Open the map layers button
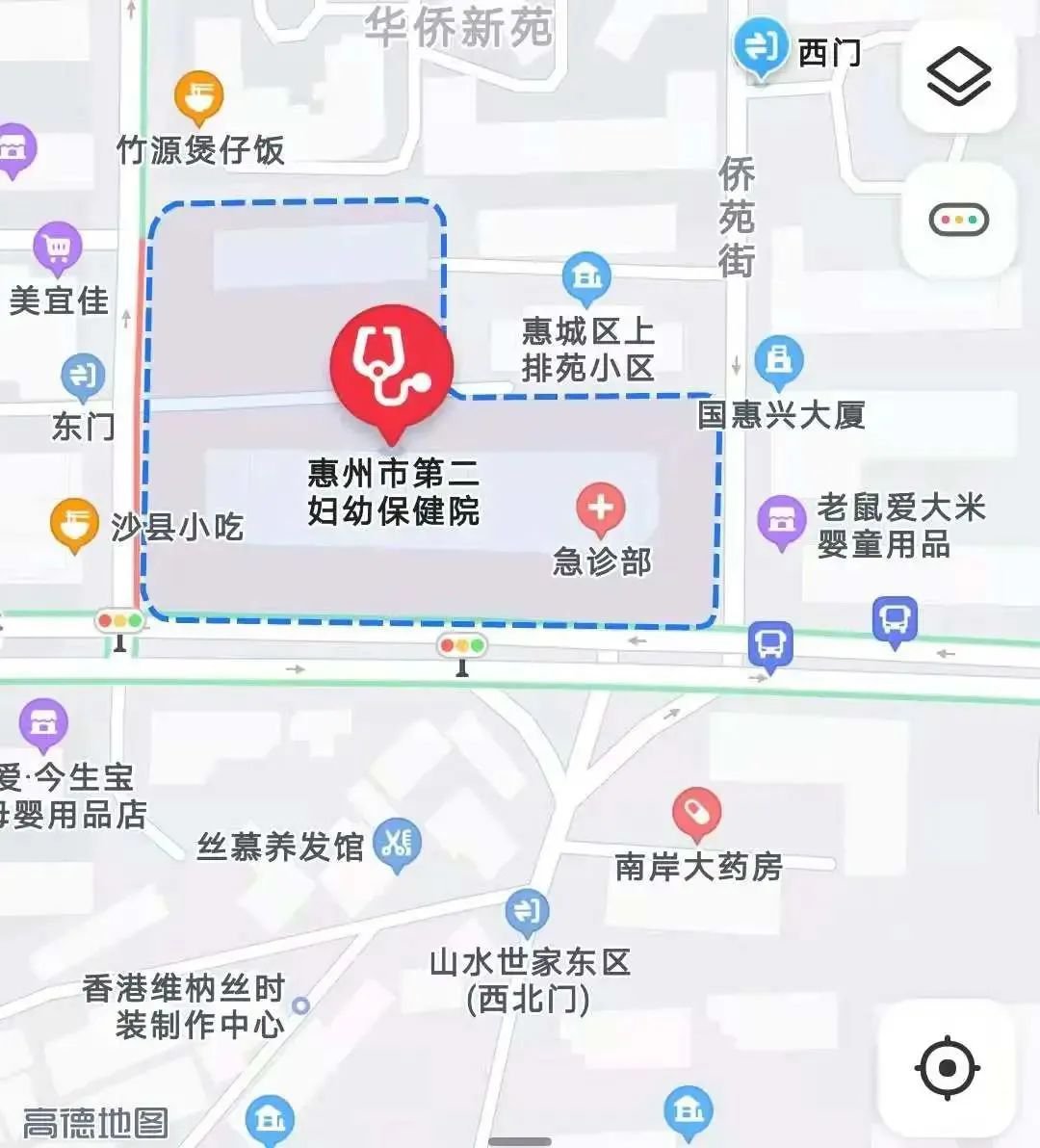The image size is (1040, 1148). click(958, 77)
